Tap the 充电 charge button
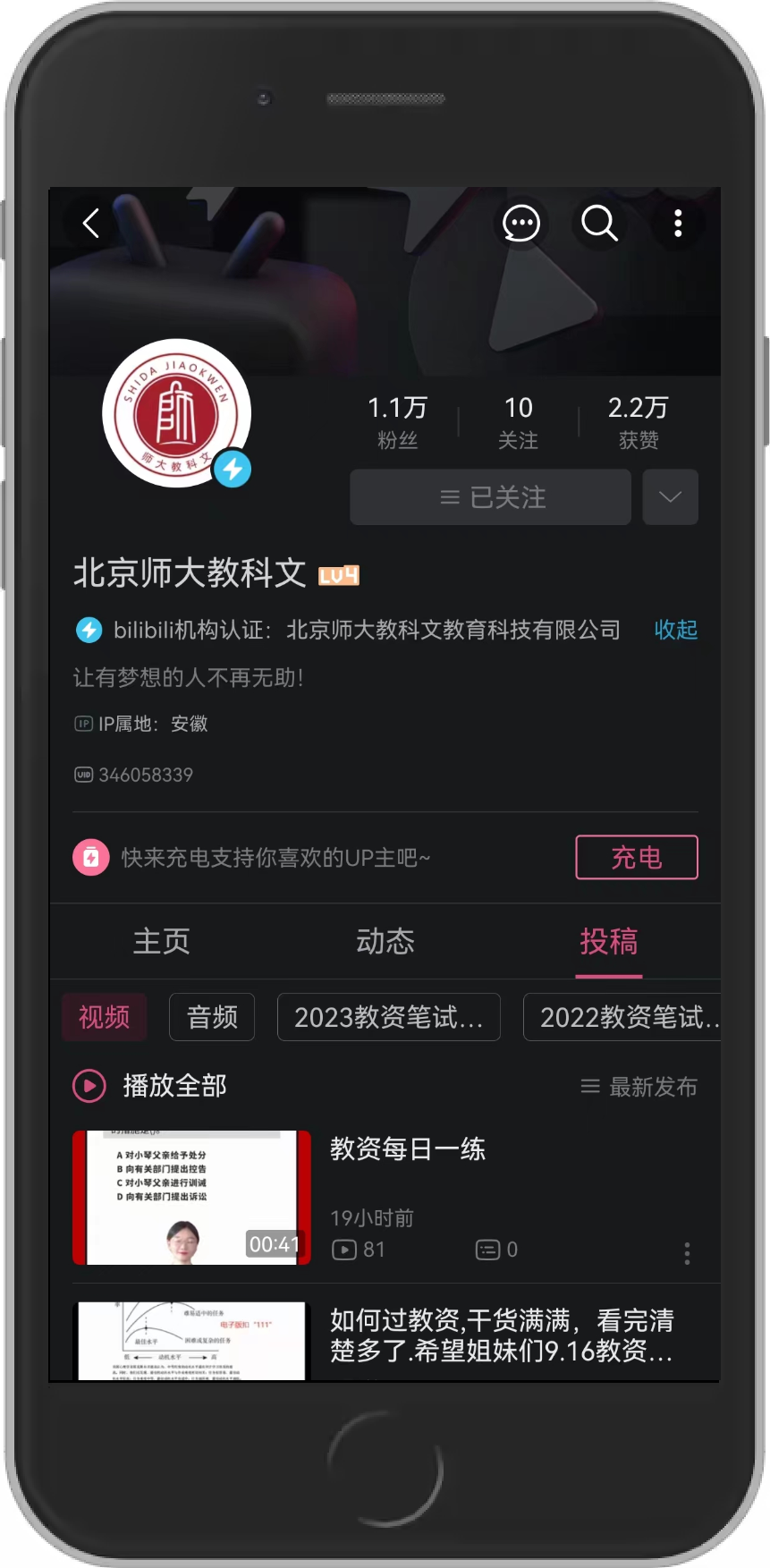This screenshot has width=770, height=1568. [x=636, y=858]
